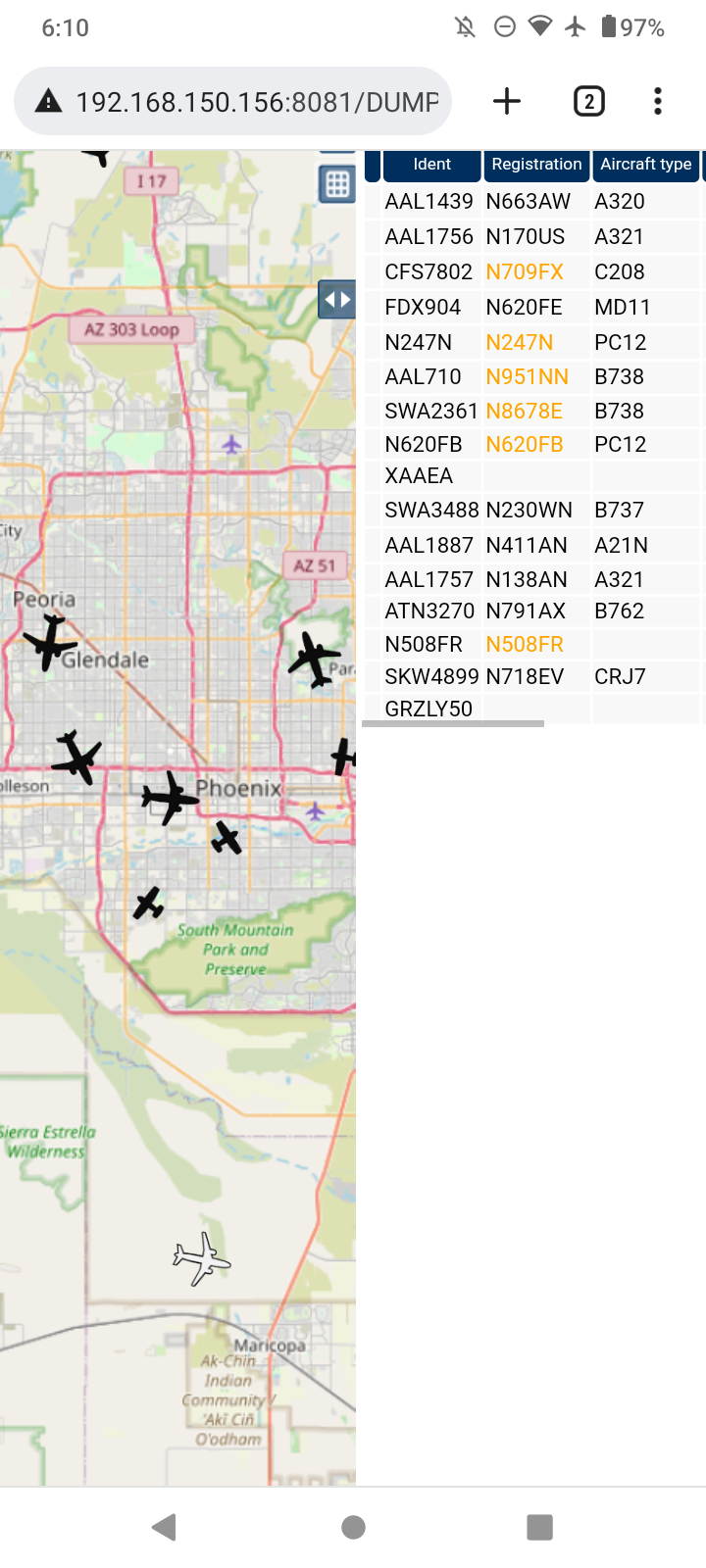Go back using the system back button
Viewport: 706px width, 1568px height.
pyautogui.click(x=164, y=1527)
